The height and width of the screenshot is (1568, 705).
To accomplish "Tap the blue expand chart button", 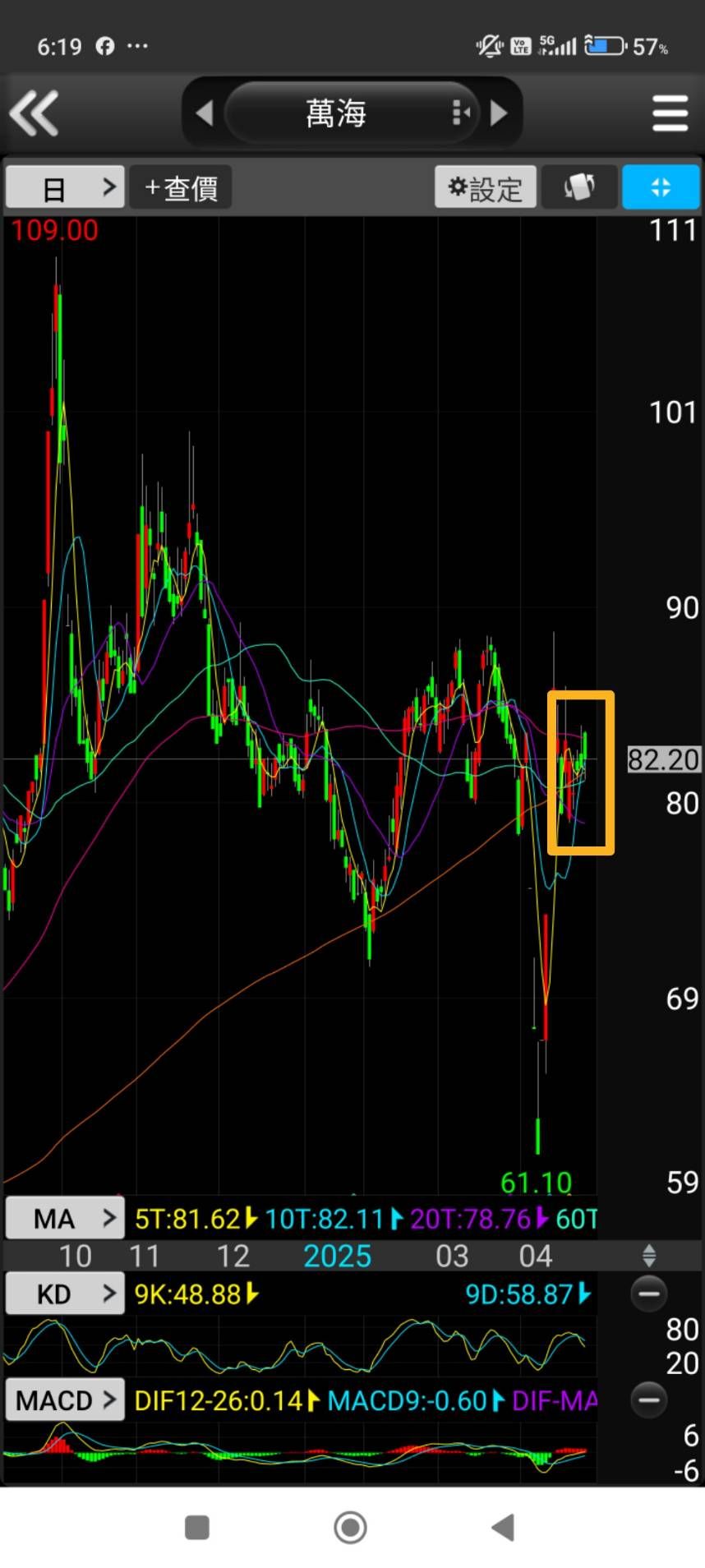I will 661,187.
